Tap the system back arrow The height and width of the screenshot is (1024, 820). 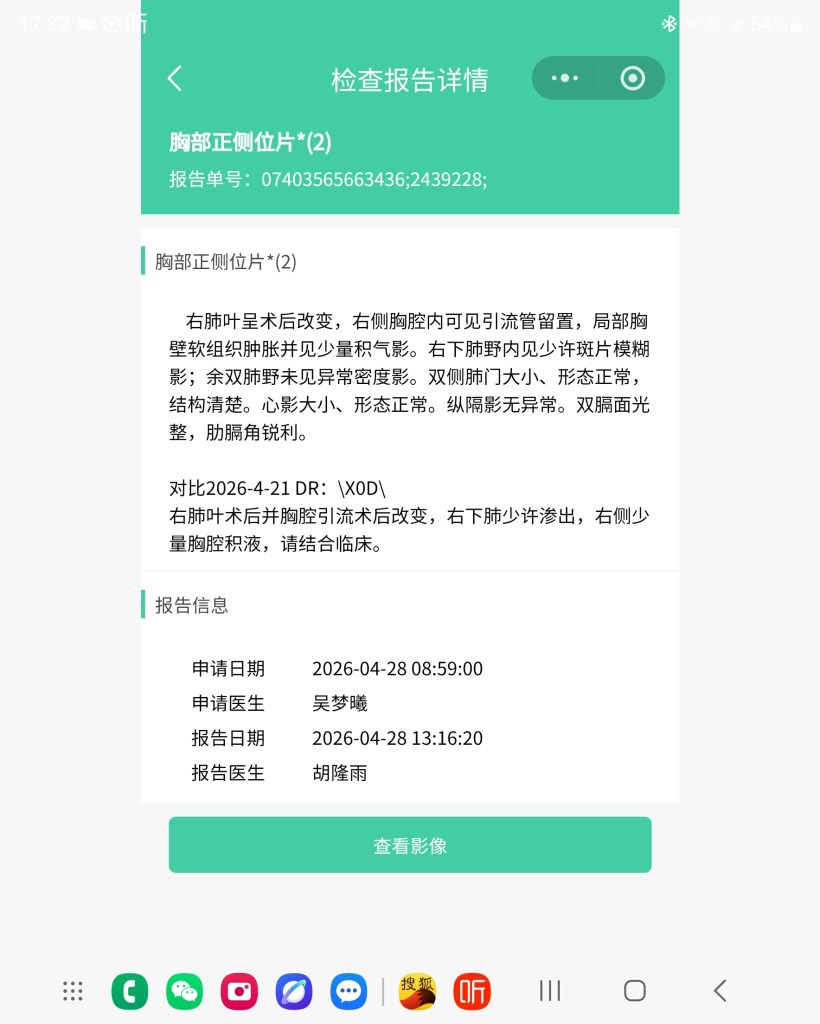pyautogui.click(x=720, y=991)
